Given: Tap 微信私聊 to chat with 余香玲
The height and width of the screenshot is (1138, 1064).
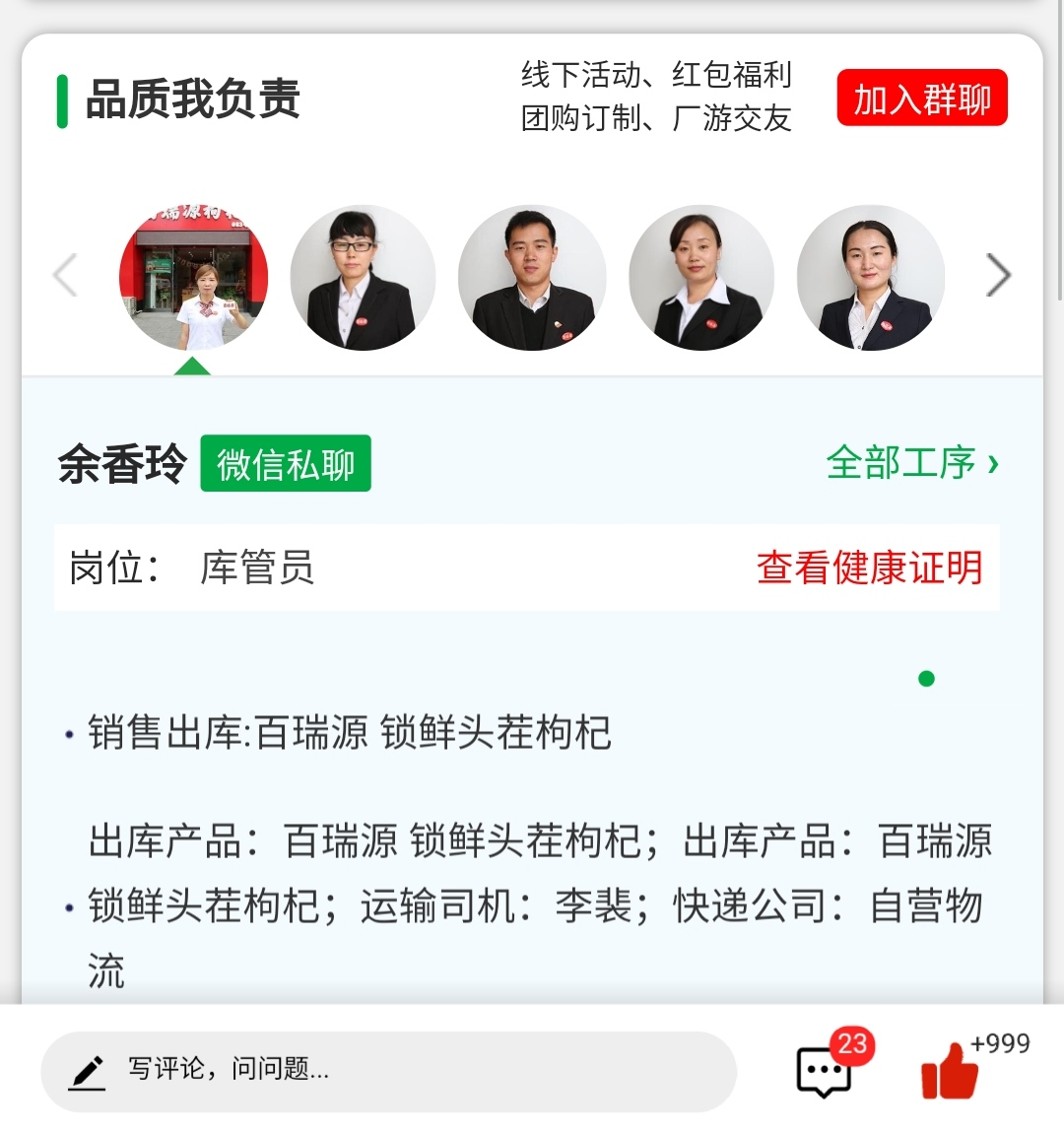Looking at the screenshot, I should coord(286,464).
